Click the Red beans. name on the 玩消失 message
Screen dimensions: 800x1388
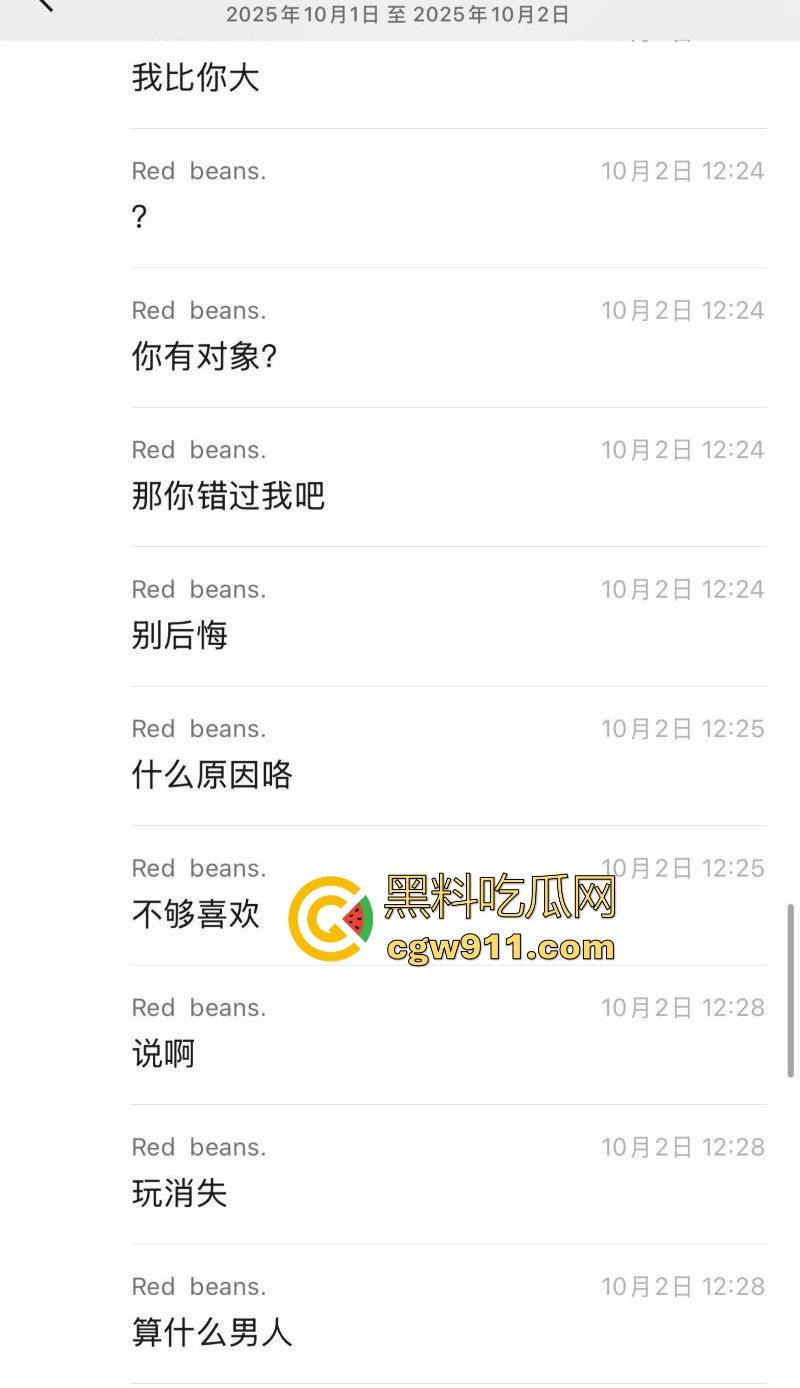(198, 1146)
